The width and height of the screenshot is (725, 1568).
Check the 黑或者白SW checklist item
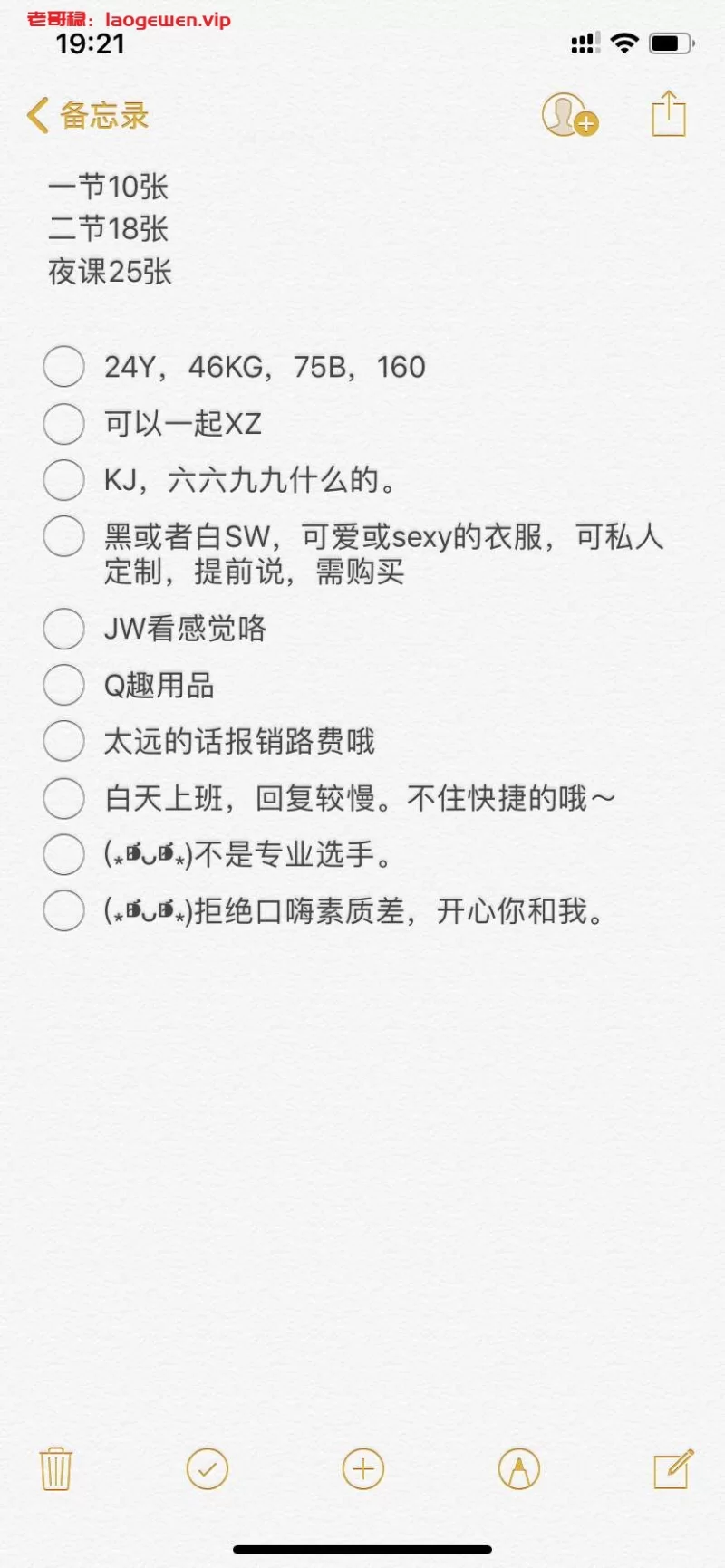click(64, 536)
